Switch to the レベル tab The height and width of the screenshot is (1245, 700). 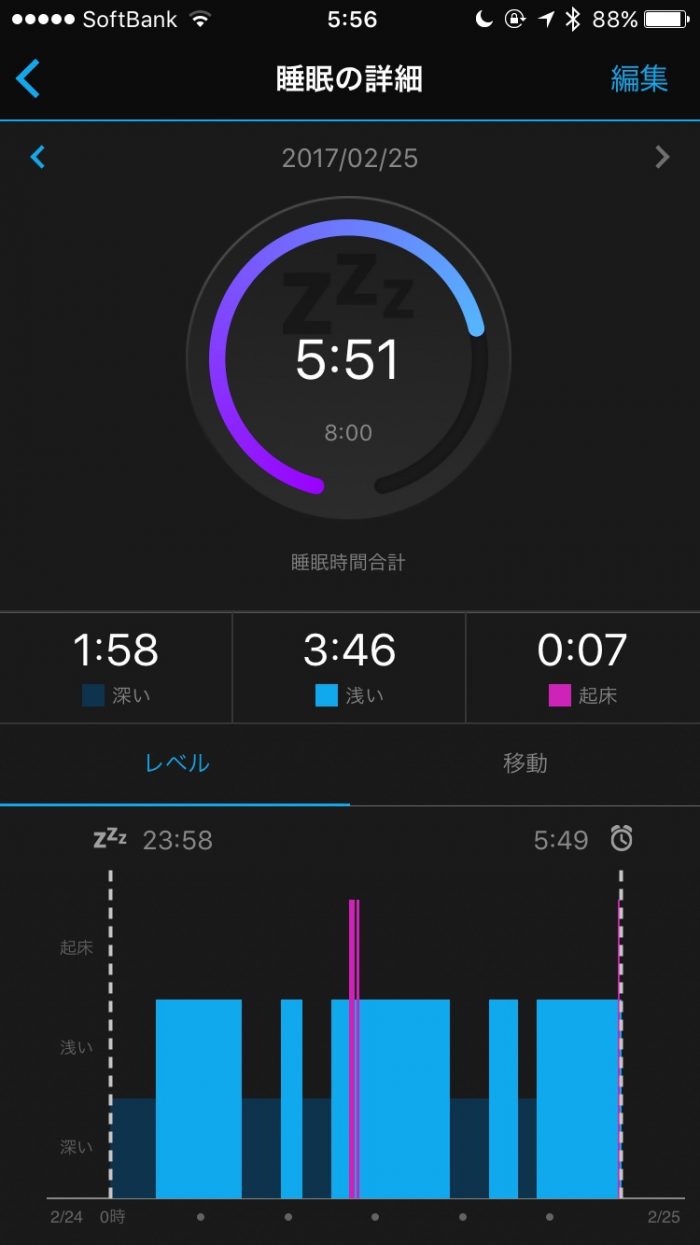pos(177,764)
